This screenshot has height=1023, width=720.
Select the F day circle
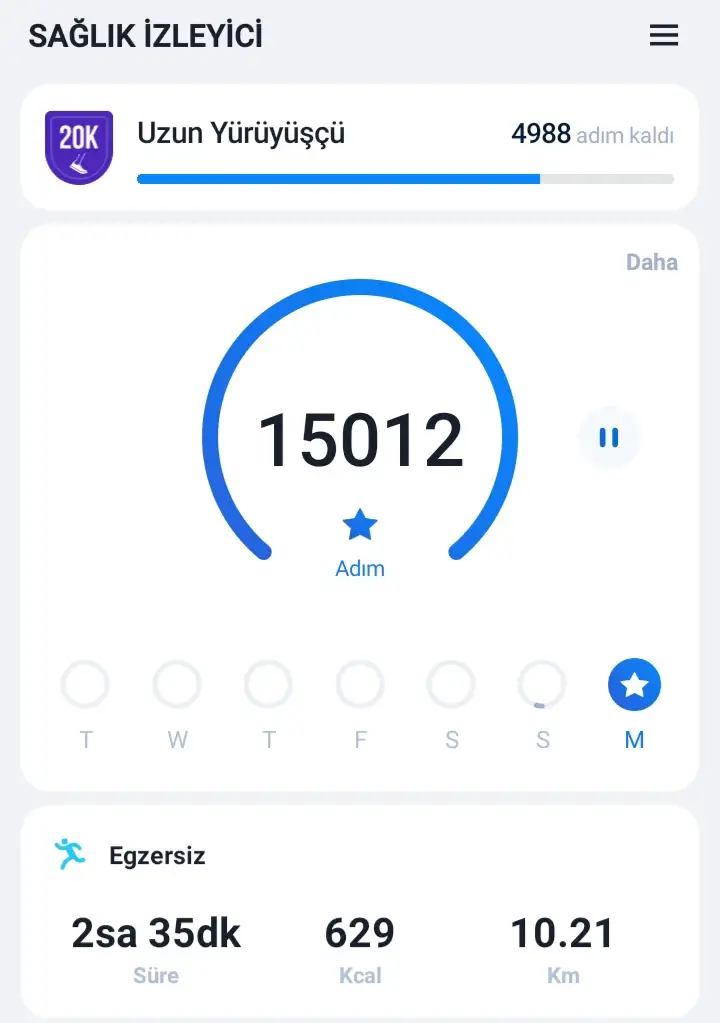360,686
